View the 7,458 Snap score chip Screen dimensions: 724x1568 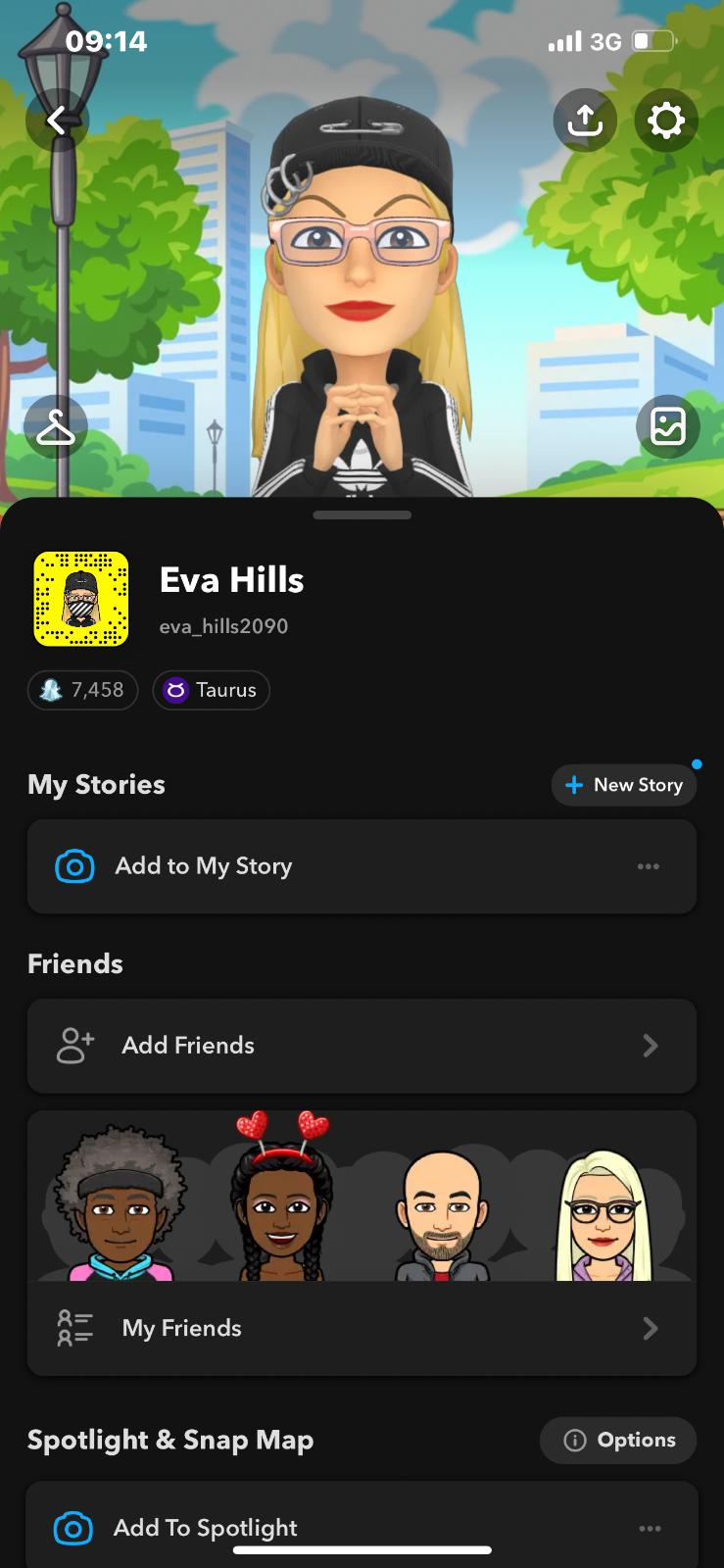point(83,690)
